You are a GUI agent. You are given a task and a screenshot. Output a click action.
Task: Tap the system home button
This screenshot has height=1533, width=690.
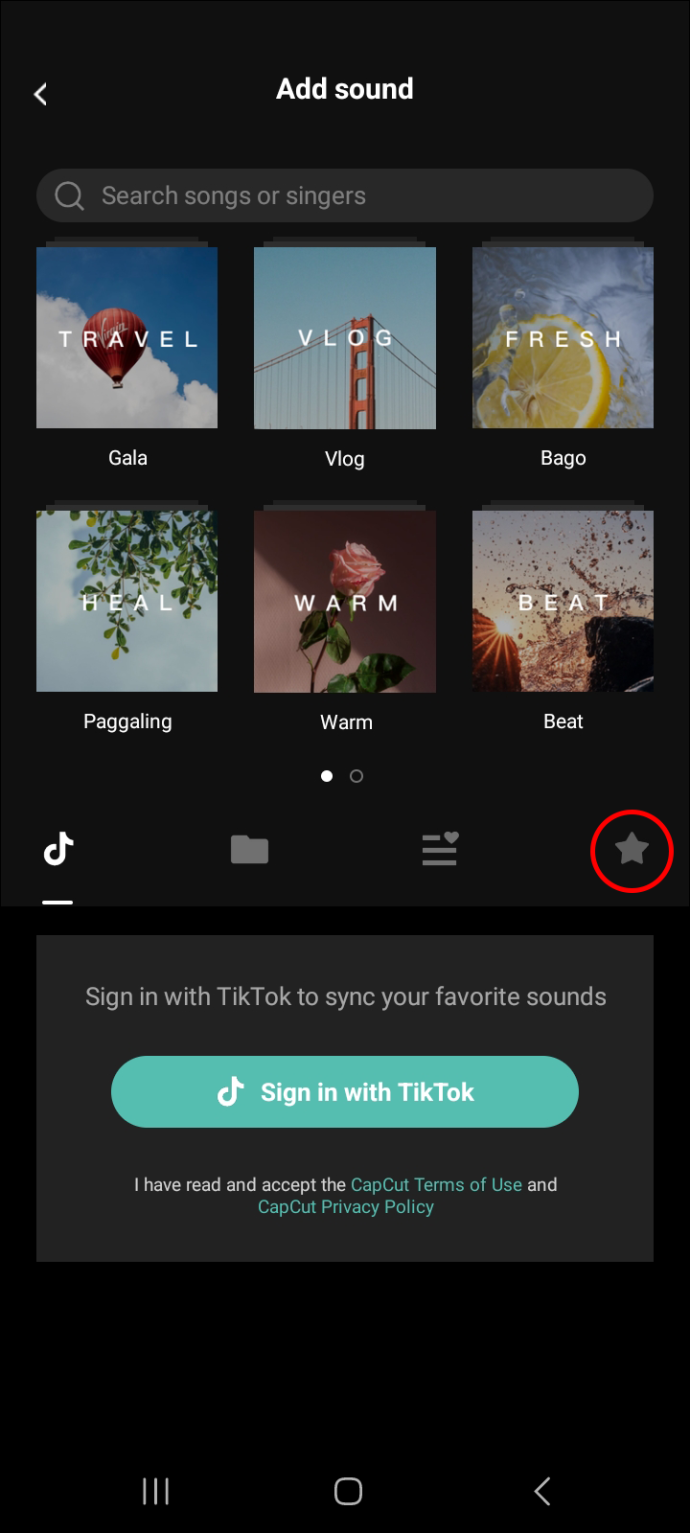point(347,1492)
